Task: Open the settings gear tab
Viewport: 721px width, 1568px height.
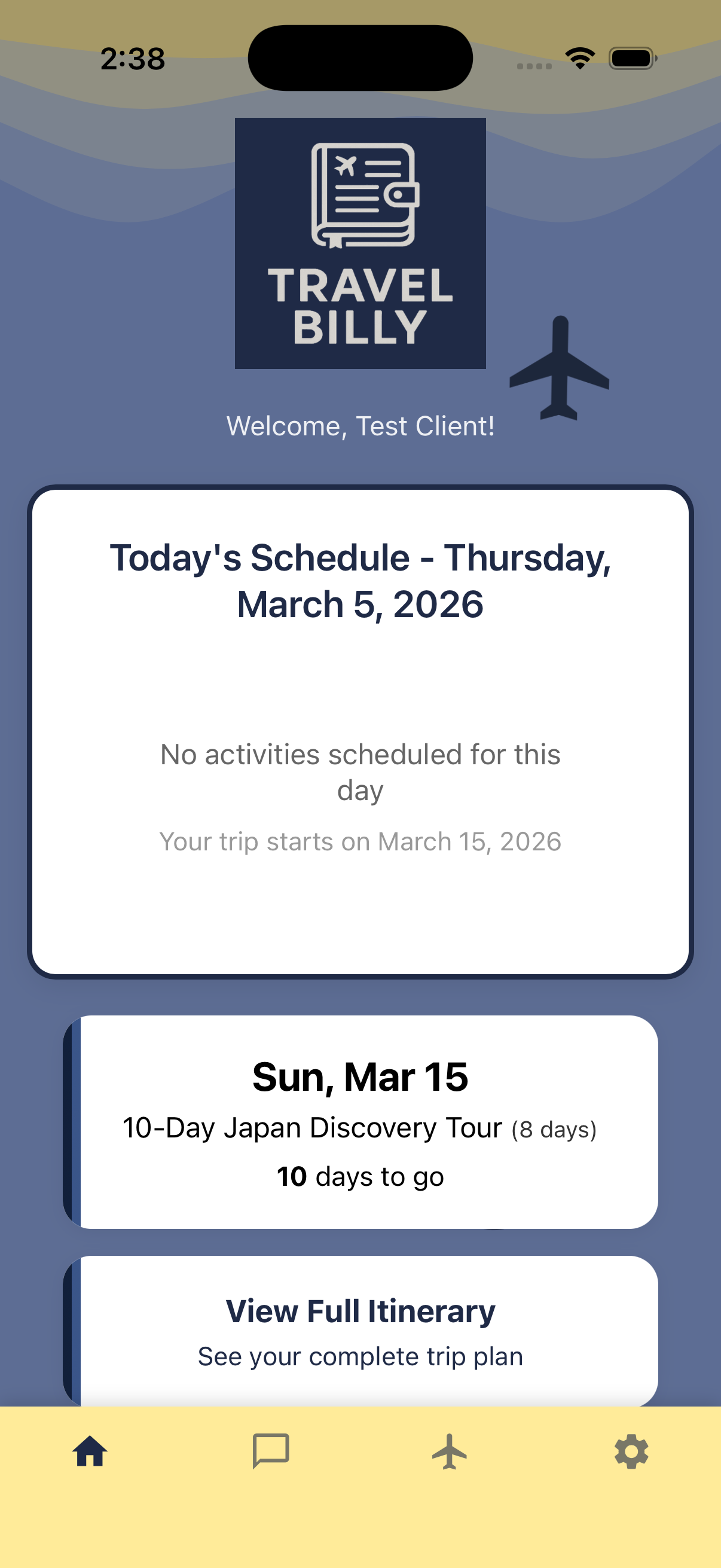Action: pyautogui.click(x=631, y=1452)
